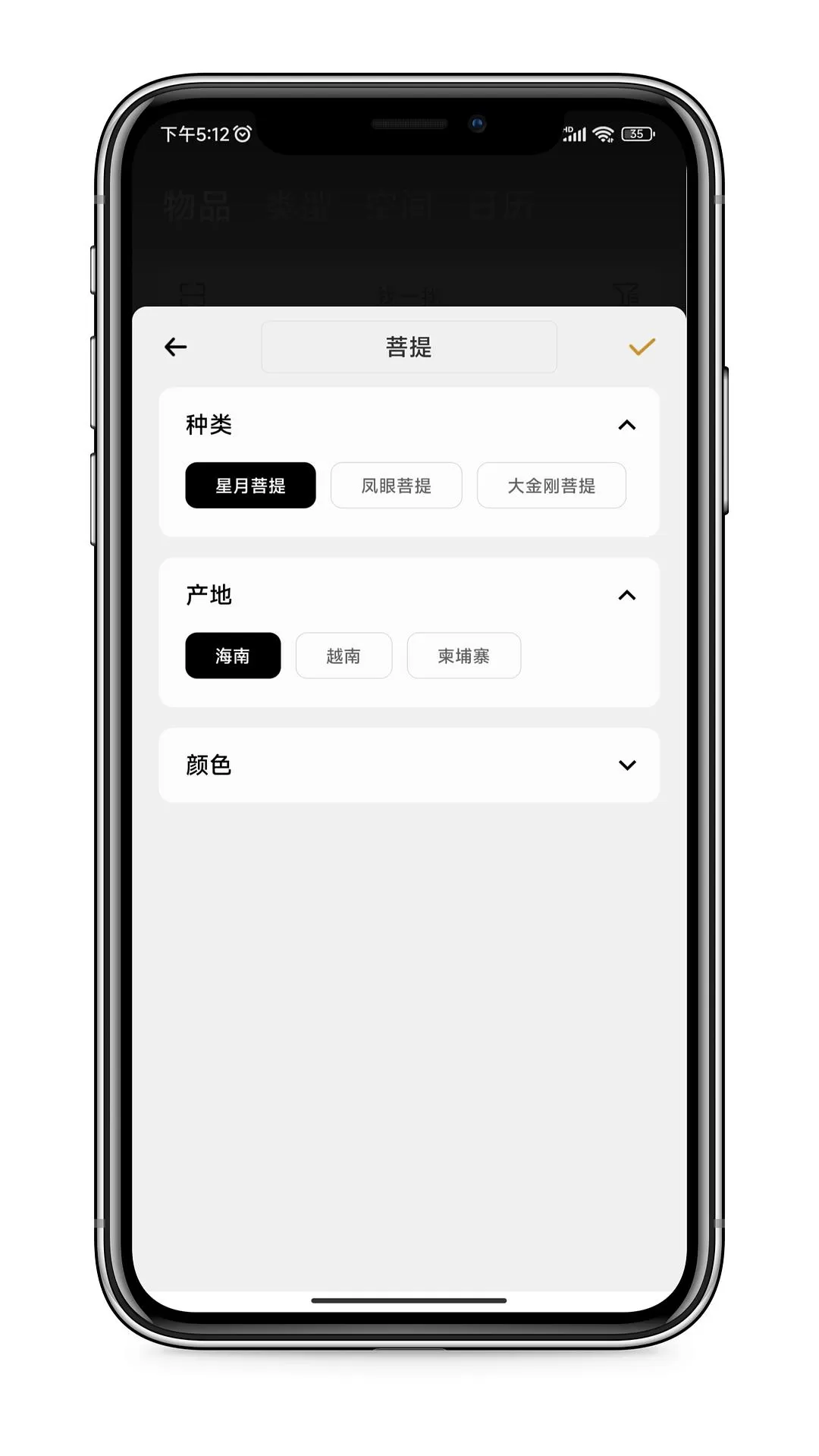Pick 柬埔寨 as origin

coord(463,656)
